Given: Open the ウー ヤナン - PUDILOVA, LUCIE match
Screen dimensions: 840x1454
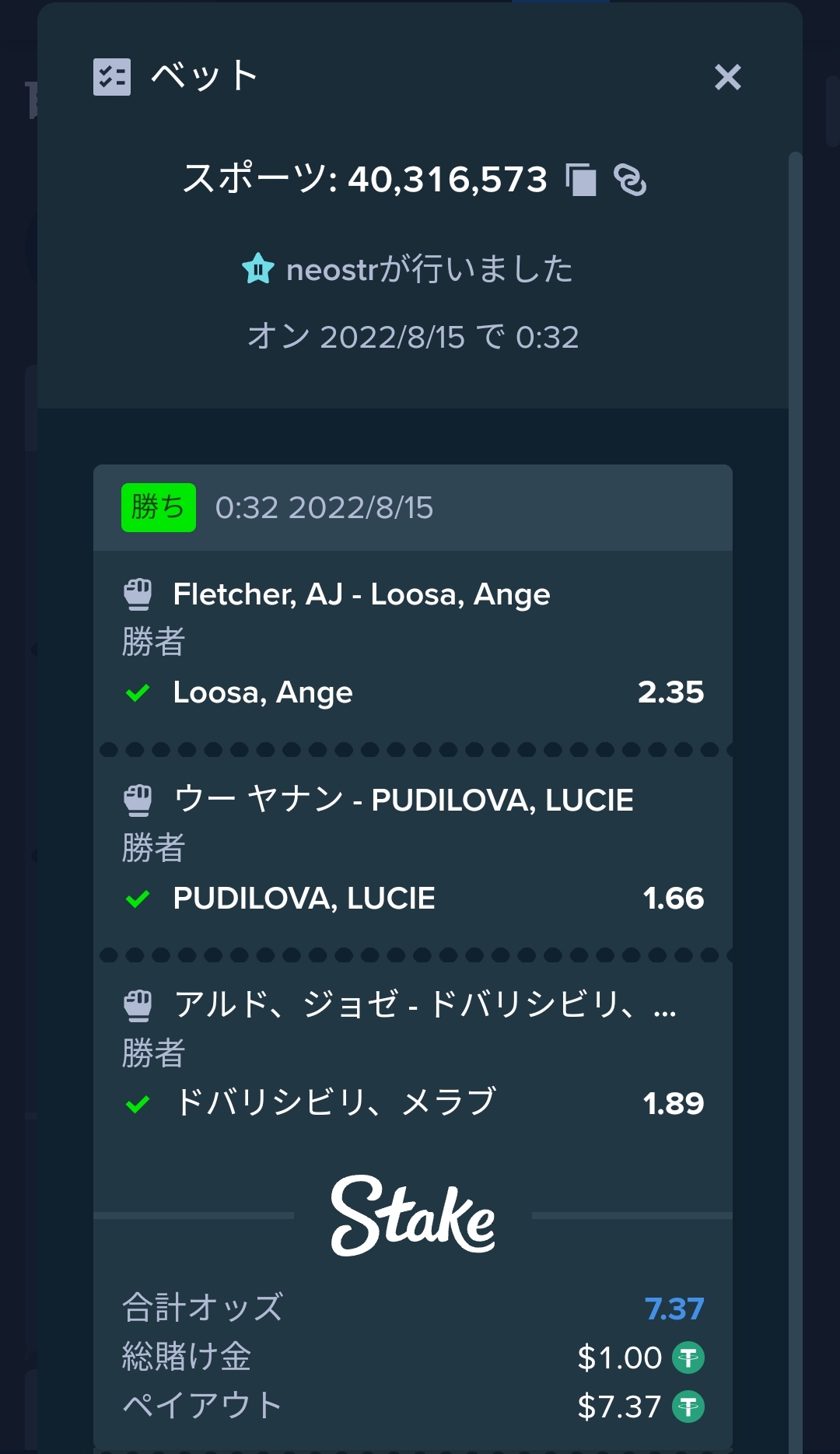Looking at the screenshot, I should [x=403, y=800].
